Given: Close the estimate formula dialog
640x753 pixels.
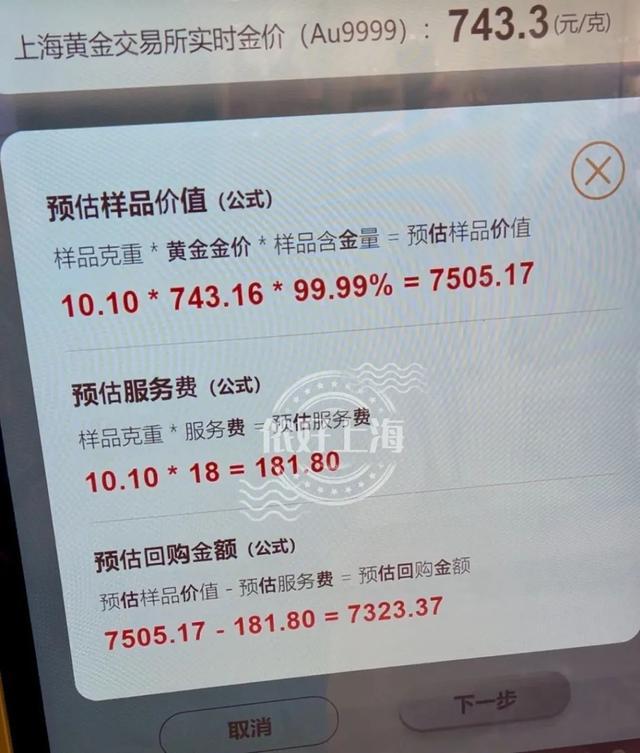Looking at the screenshot, I should click(x=597, y=172).
